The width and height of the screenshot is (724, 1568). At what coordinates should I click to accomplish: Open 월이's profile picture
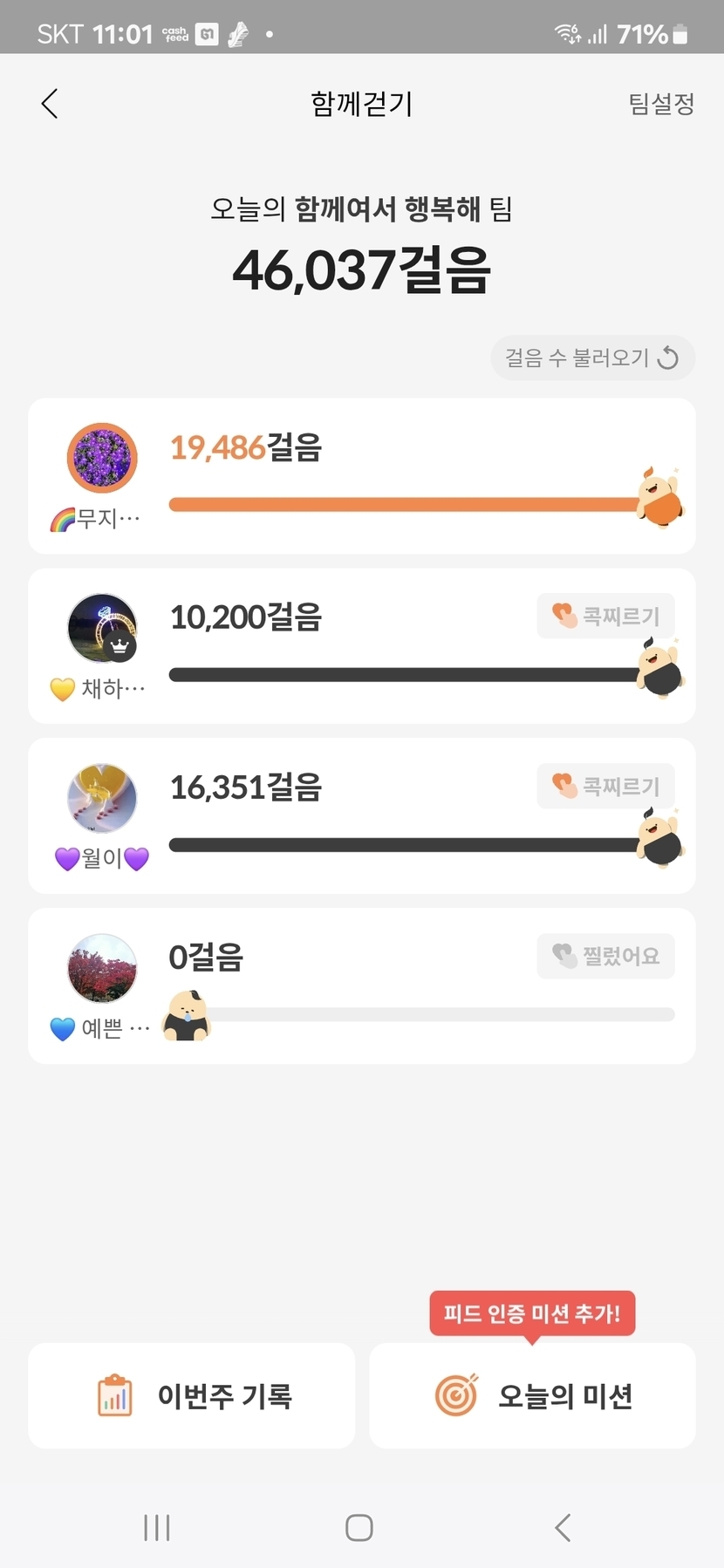[102, 798]
